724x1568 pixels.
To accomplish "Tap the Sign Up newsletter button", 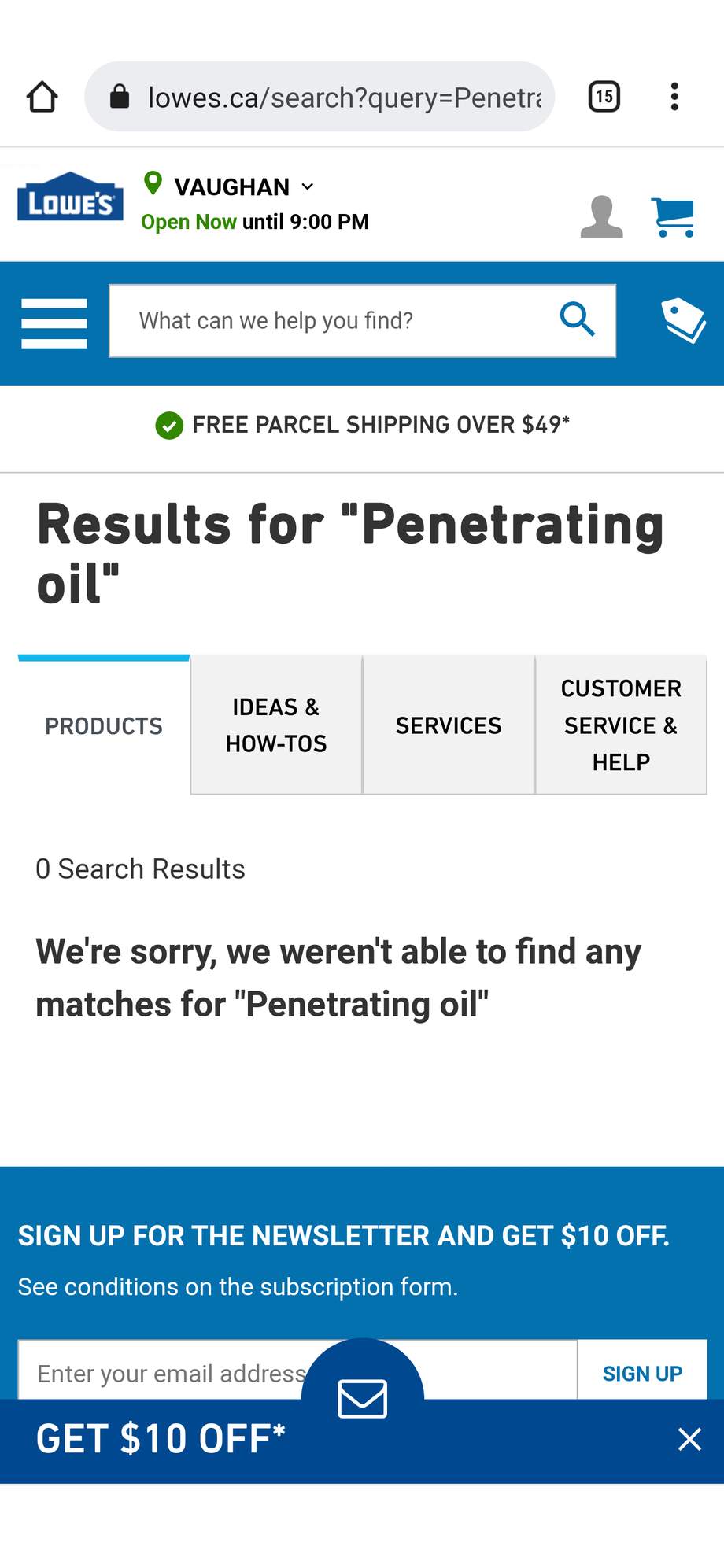I will (642, 1371).
